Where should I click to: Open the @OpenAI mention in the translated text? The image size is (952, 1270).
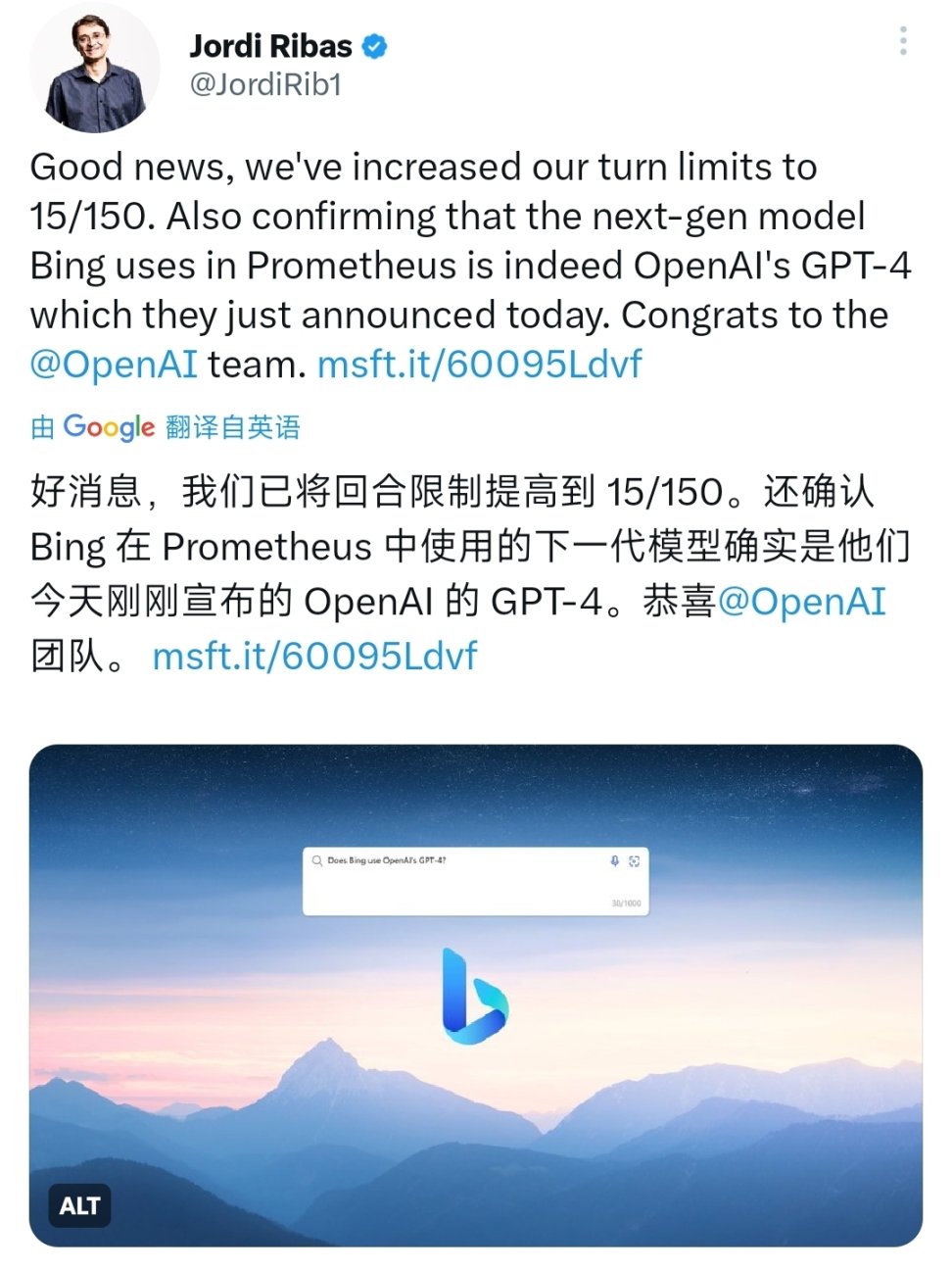(x=801, y=602)
